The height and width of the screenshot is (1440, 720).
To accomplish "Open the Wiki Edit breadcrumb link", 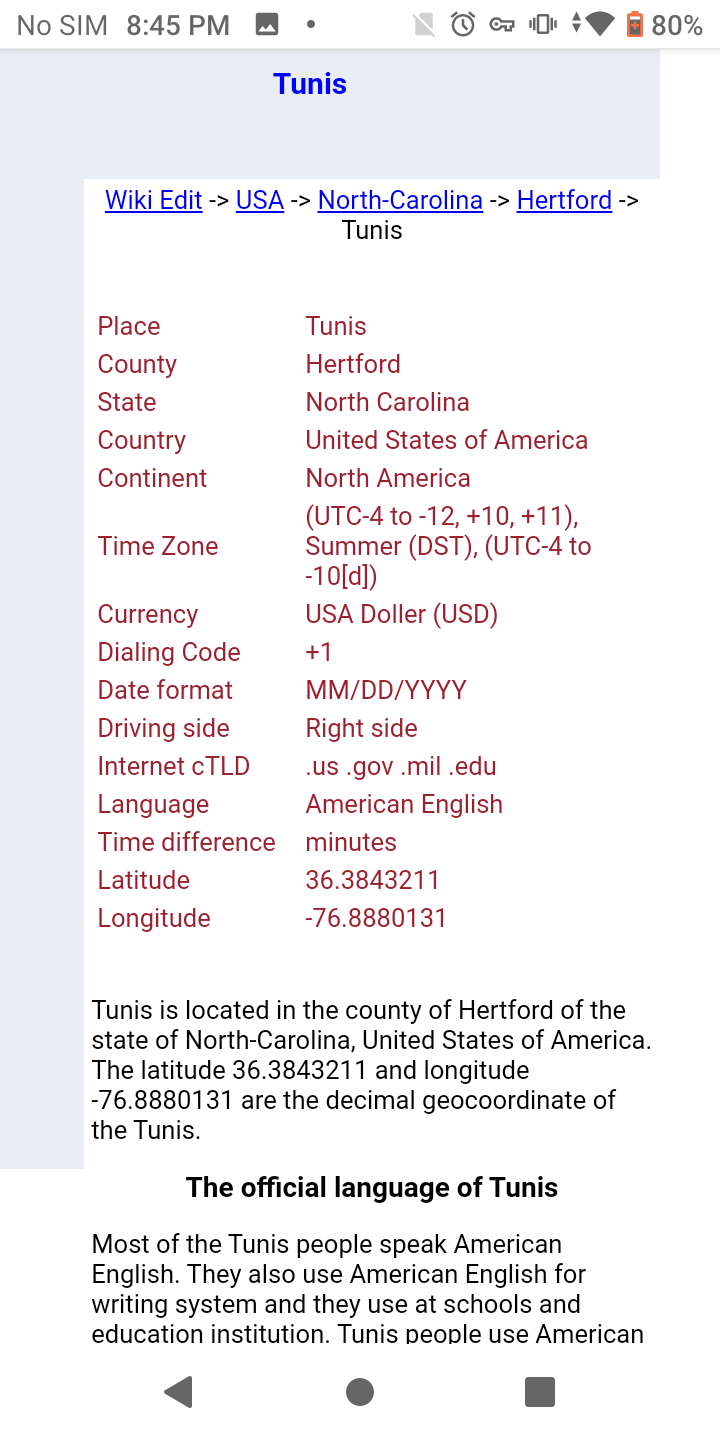I will [154, 200].
